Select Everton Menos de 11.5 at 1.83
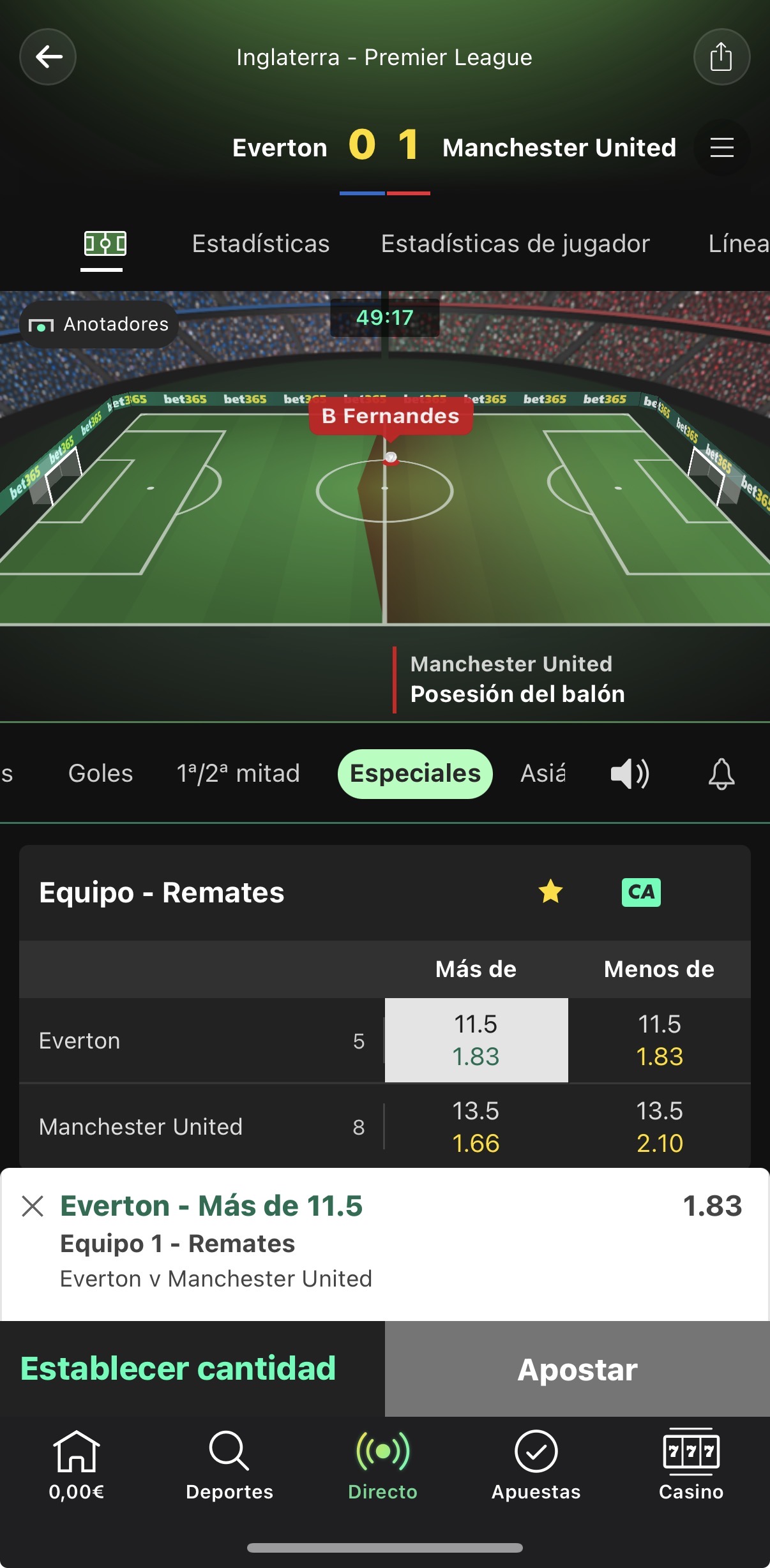 click(660, 1040)
